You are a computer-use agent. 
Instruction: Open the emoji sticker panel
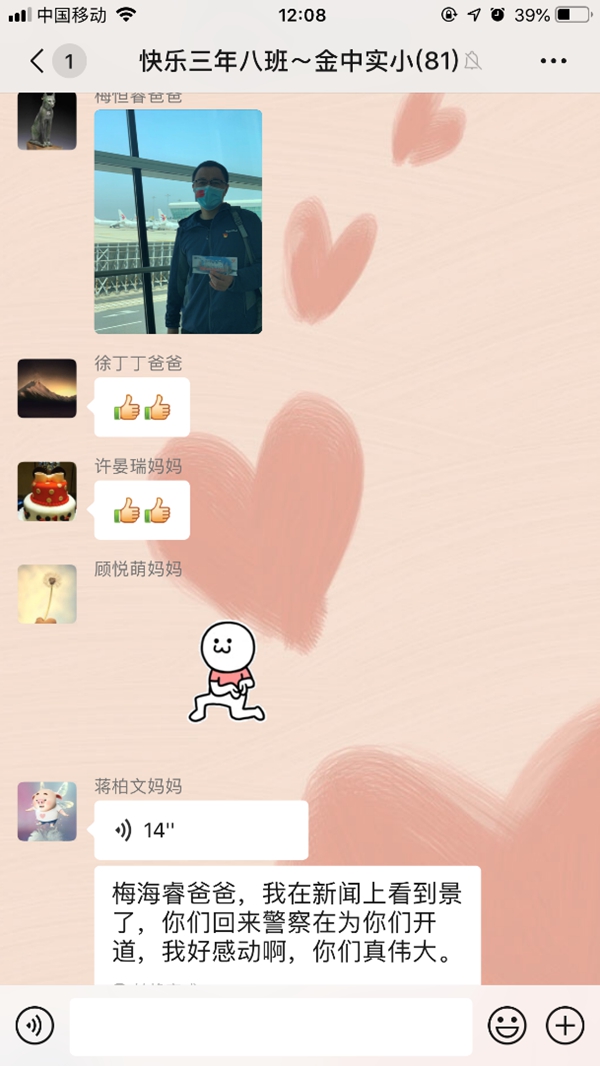(507, 1027)
